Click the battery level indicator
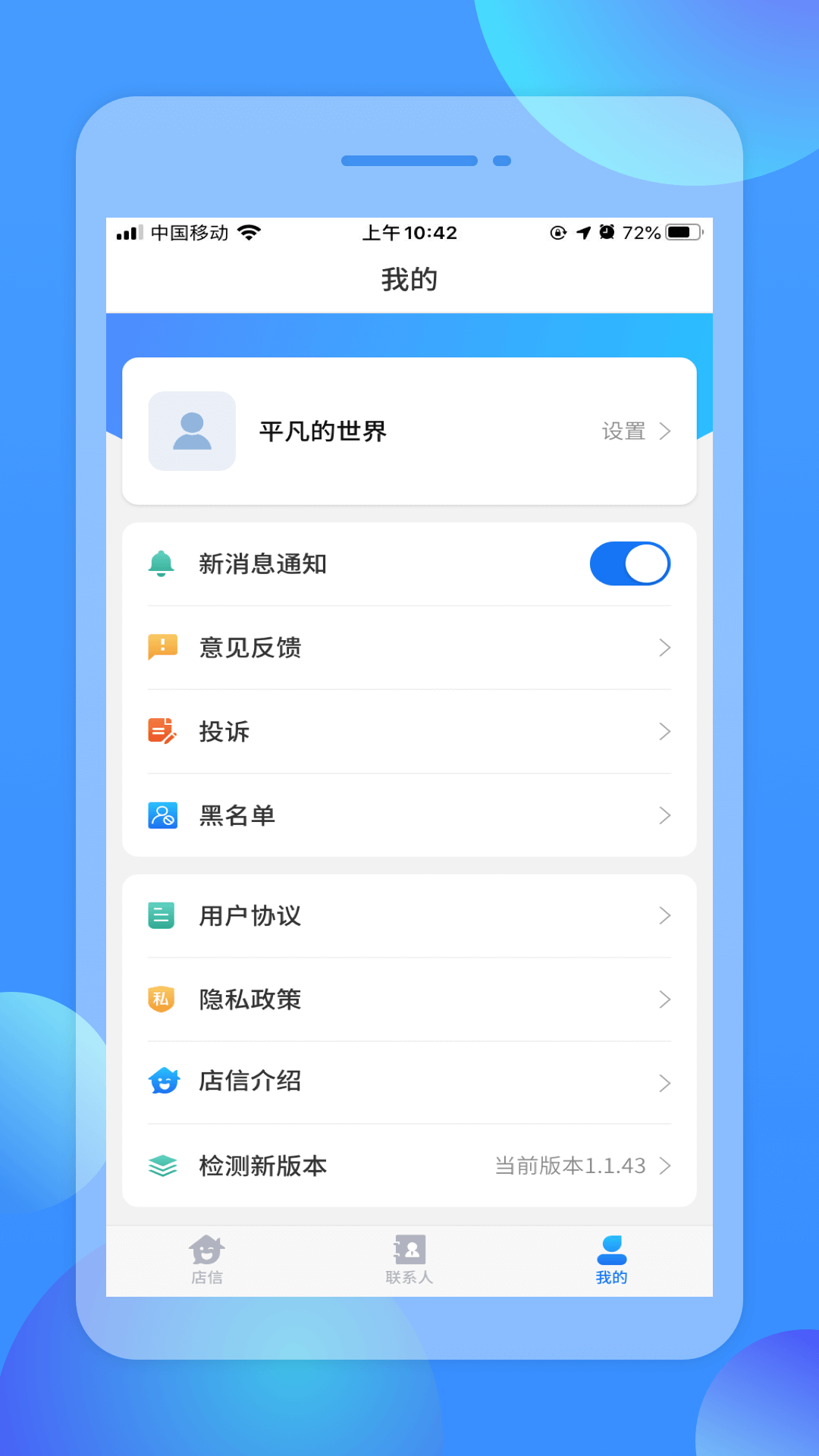819x1456 pixels. (682, 233)
